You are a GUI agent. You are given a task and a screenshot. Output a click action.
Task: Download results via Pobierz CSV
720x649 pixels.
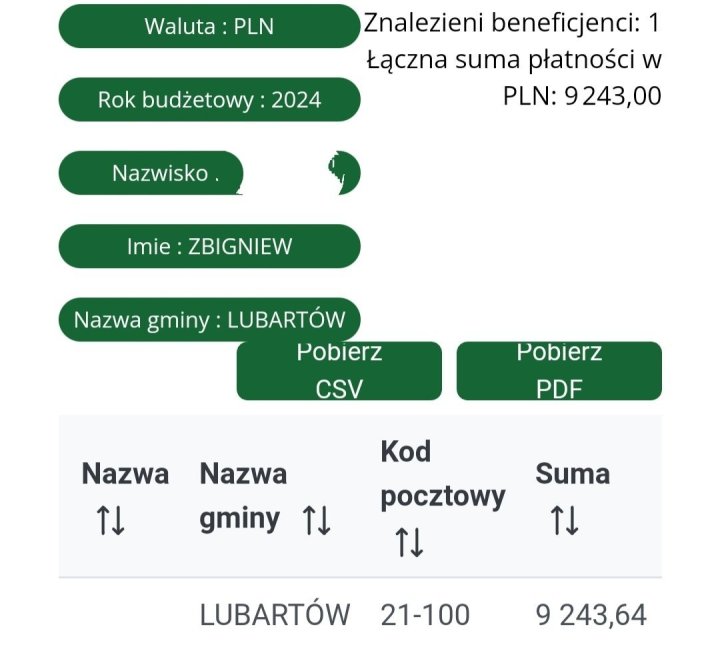338,371
